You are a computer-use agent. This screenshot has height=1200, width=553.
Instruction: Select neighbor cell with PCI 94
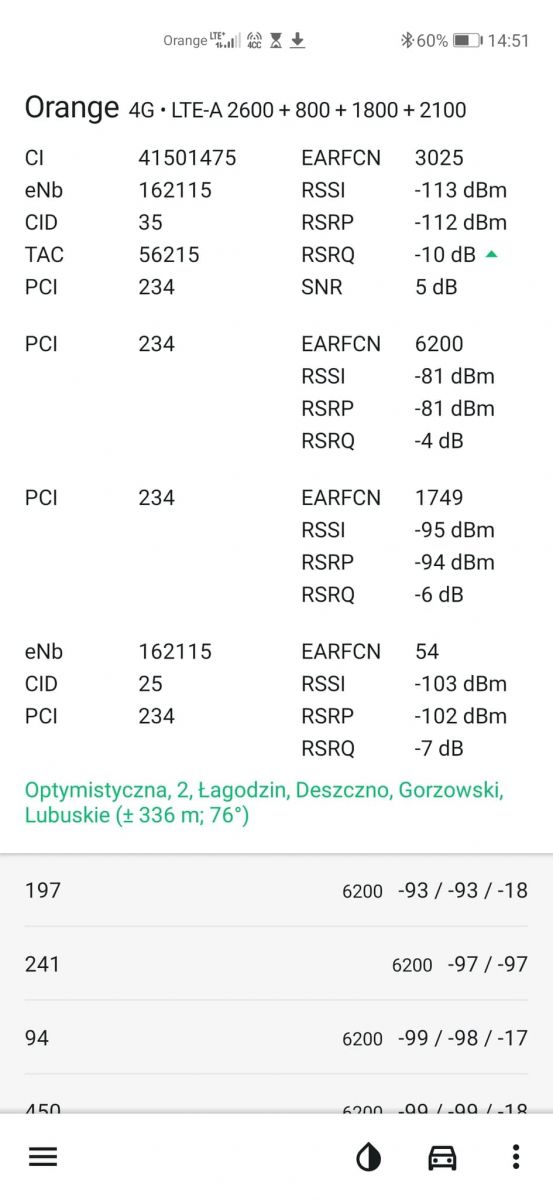point(276,1038)
